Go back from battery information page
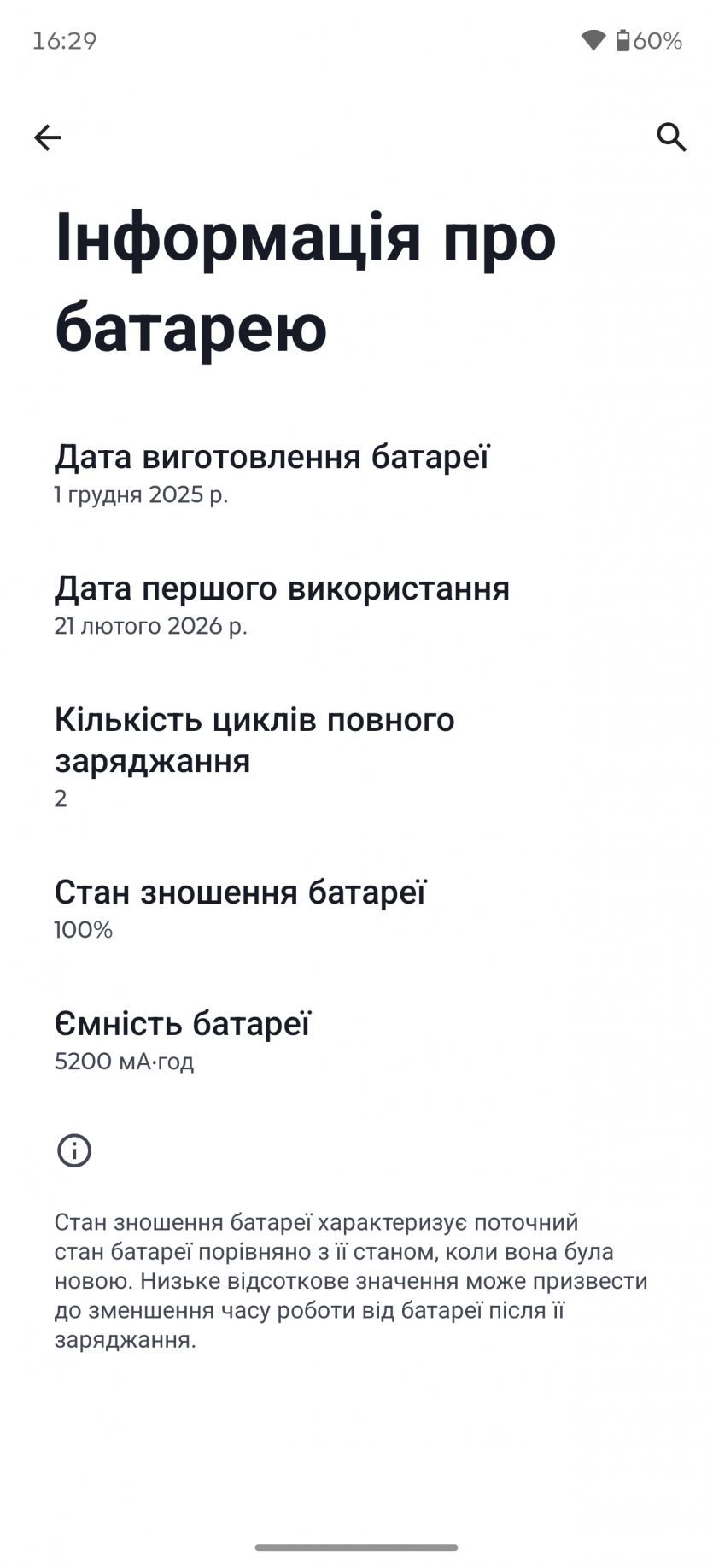Image resolution: width=713 pixels, height=1568 pixels. 48,137
